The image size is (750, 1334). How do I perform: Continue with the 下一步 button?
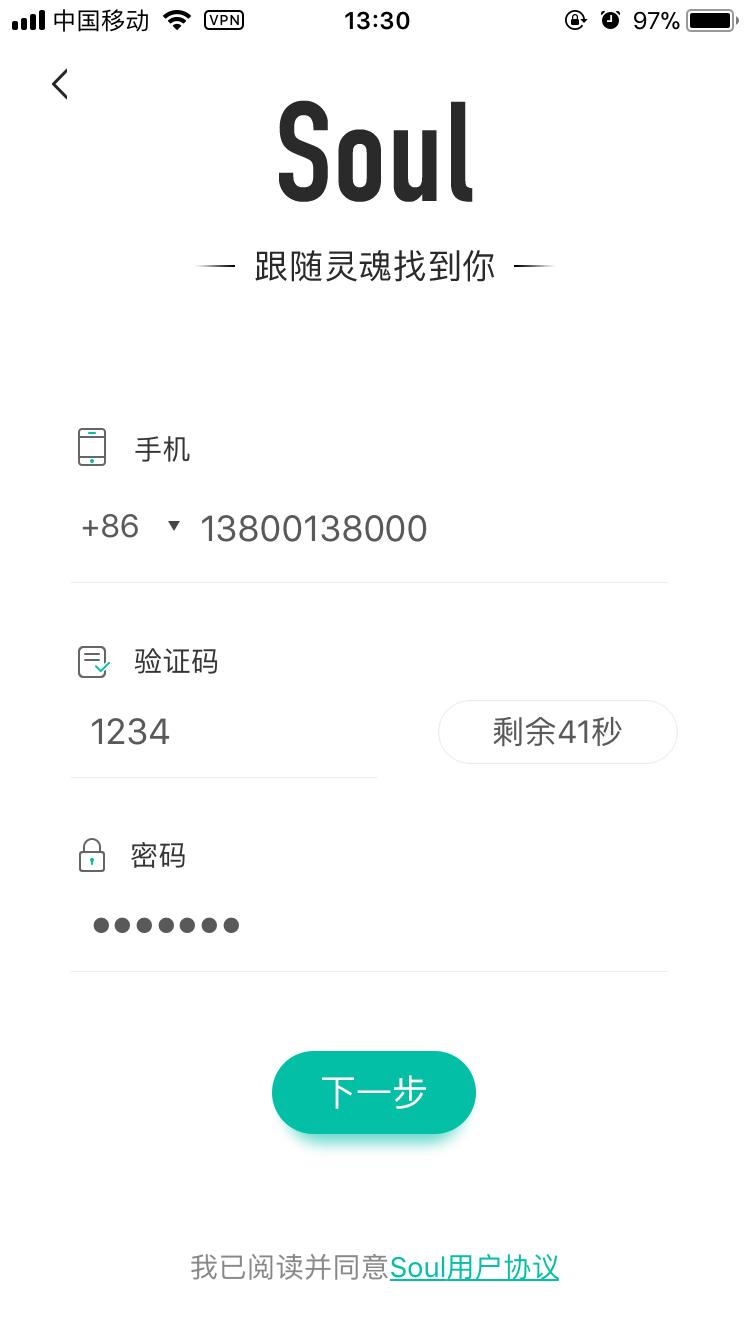click(x=374, y=1092)
